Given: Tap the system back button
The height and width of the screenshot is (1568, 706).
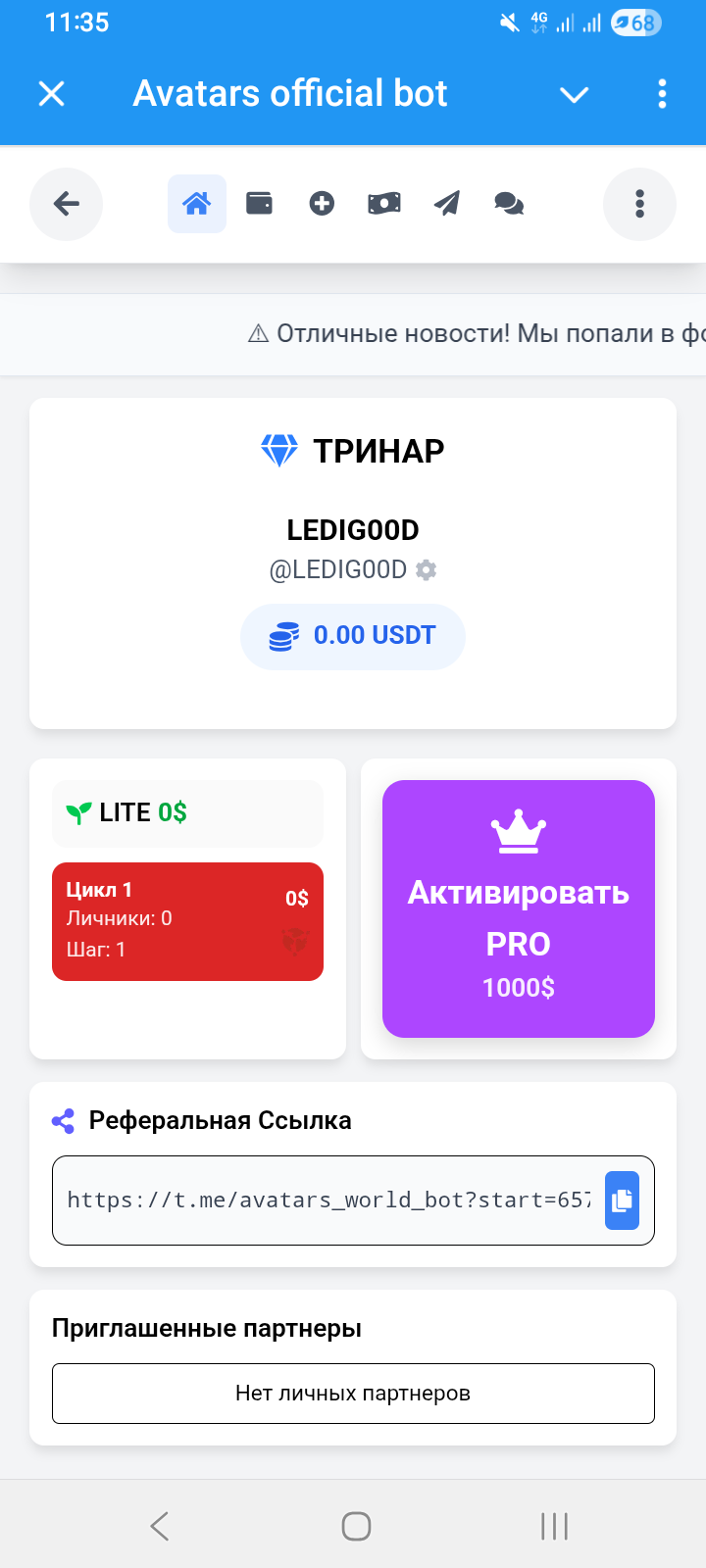Looking at the screenshot, I should click(x=160, y=1526).
